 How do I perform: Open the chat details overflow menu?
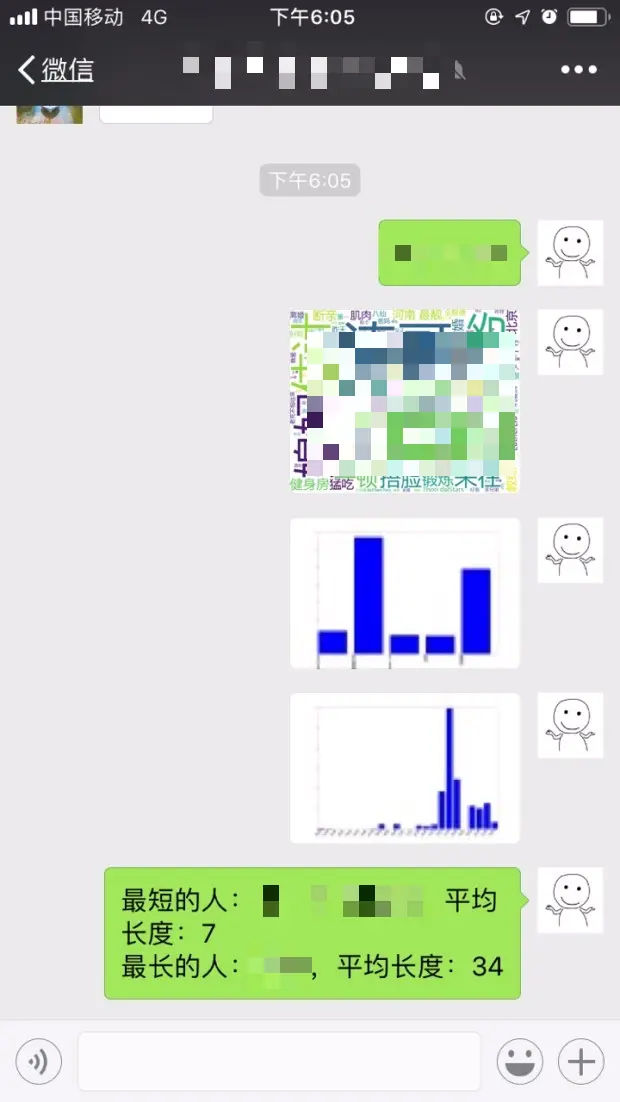578,70
